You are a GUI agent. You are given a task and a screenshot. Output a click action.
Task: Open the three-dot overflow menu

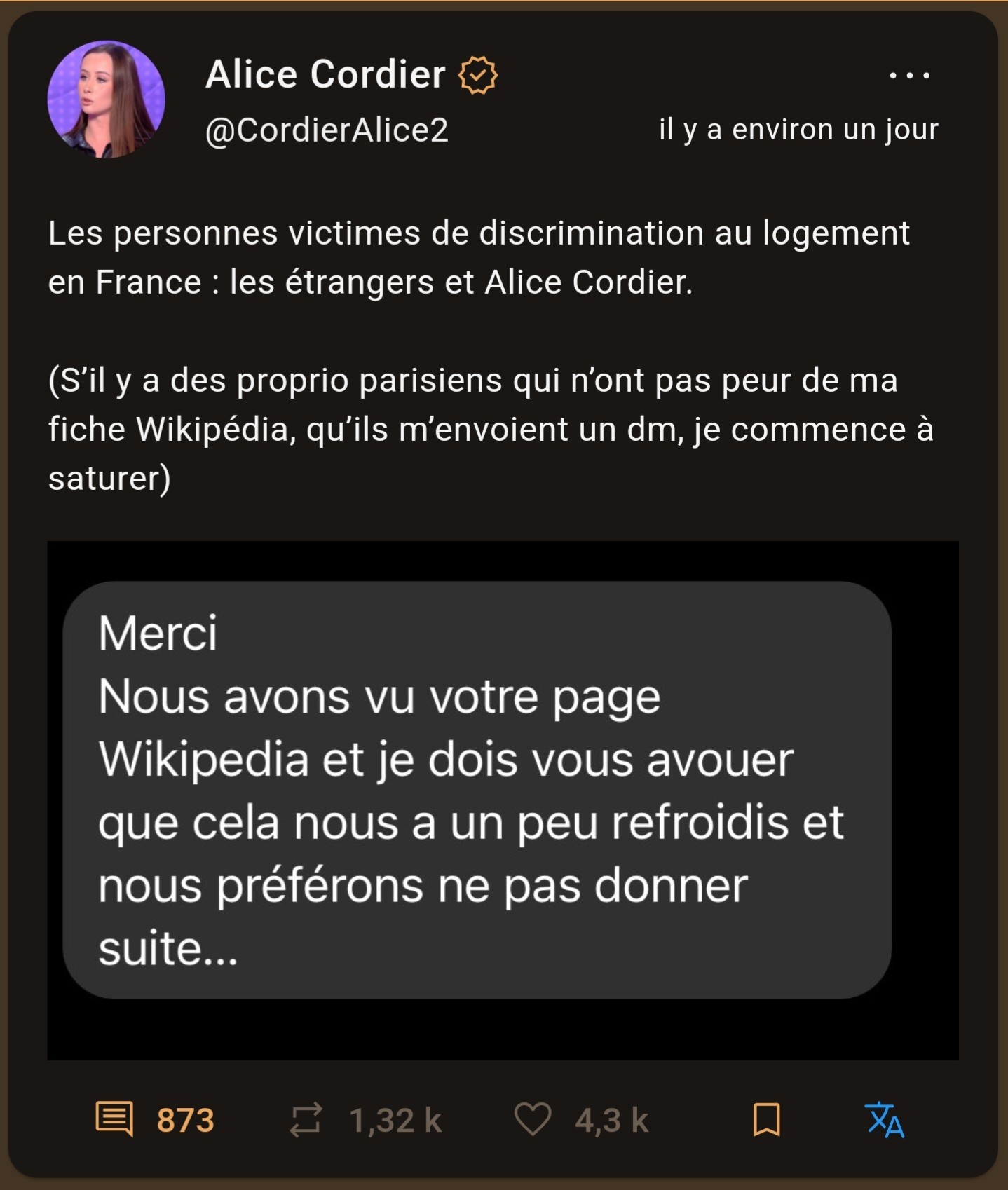click(908, 75)
